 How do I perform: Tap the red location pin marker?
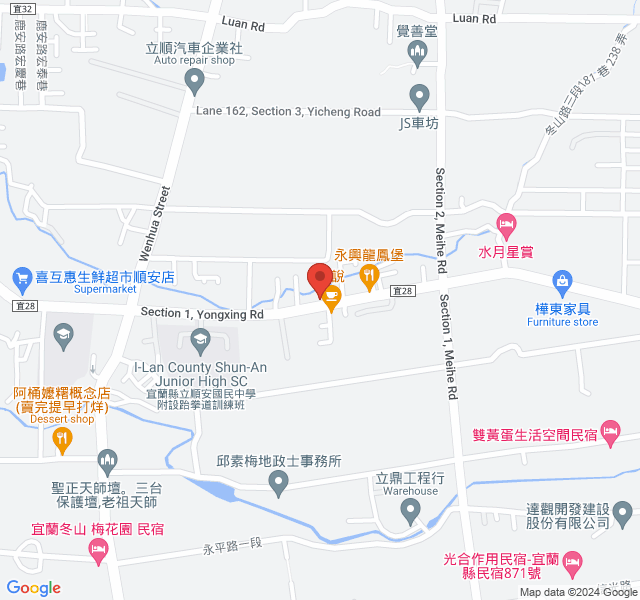[x=320, y=279]
